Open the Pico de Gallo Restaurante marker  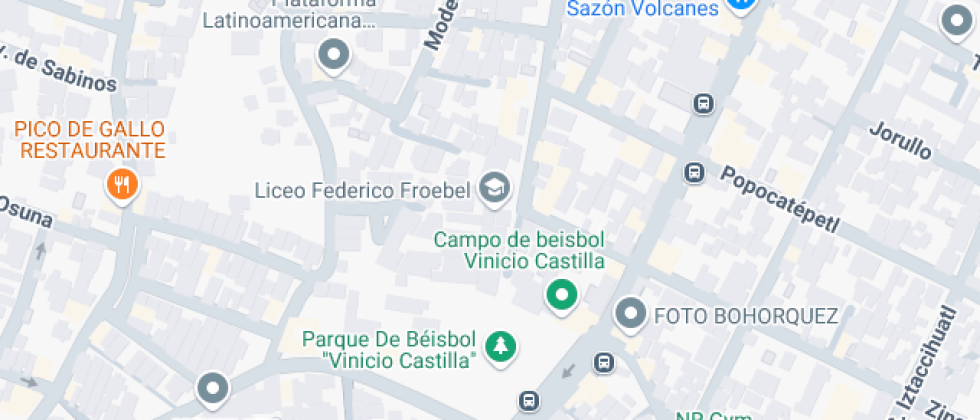(122, 184)
